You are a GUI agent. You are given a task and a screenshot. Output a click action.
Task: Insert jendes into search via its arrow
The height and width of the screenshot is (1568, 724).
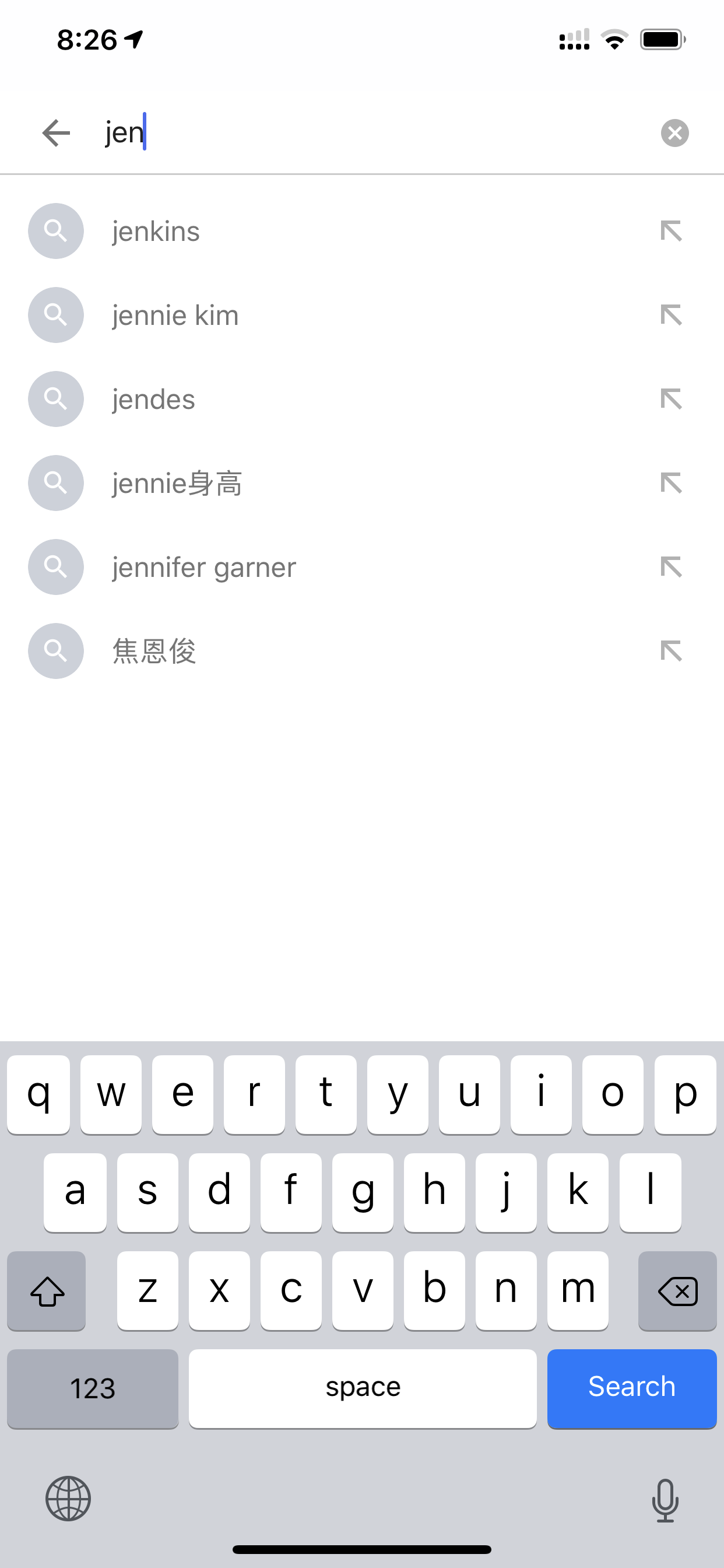click(x=671, y=400)
